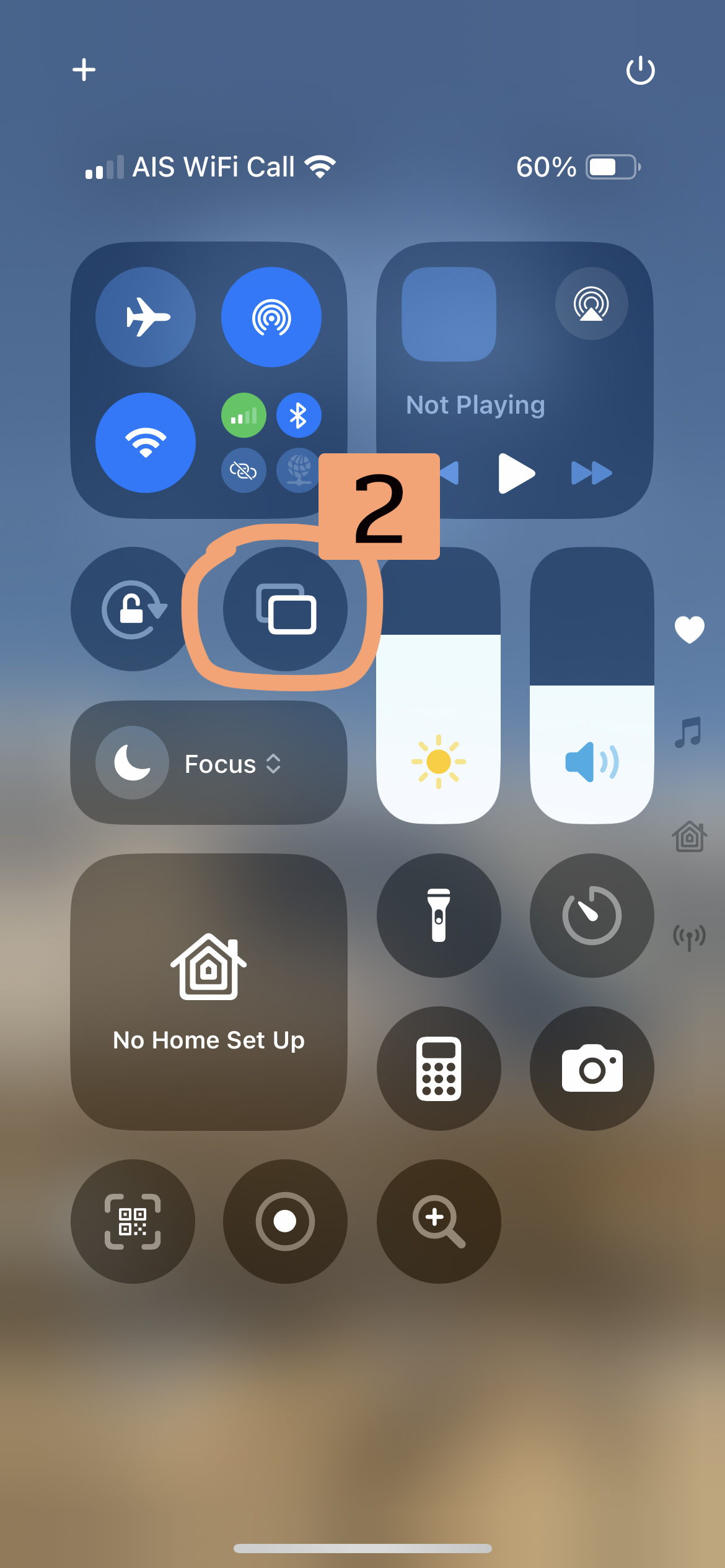Toggle cellular data
The height and width of the screenshot is (1568, 725).
pos(244,415)
